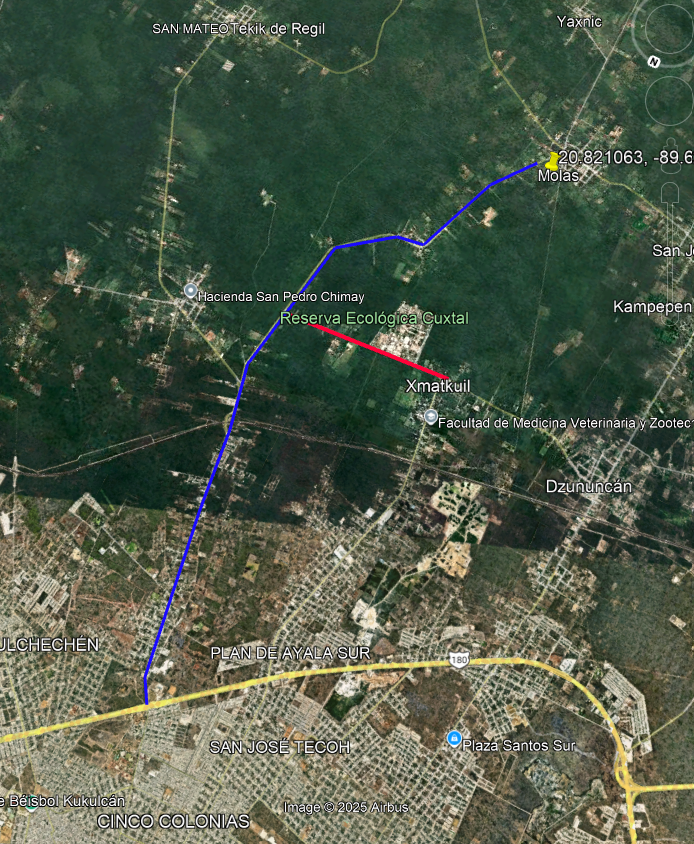This screenshot has height=844, width=694.
Task: Open the Facultad de Medicina Veterinaria place marker
Action: pos(431,417)
